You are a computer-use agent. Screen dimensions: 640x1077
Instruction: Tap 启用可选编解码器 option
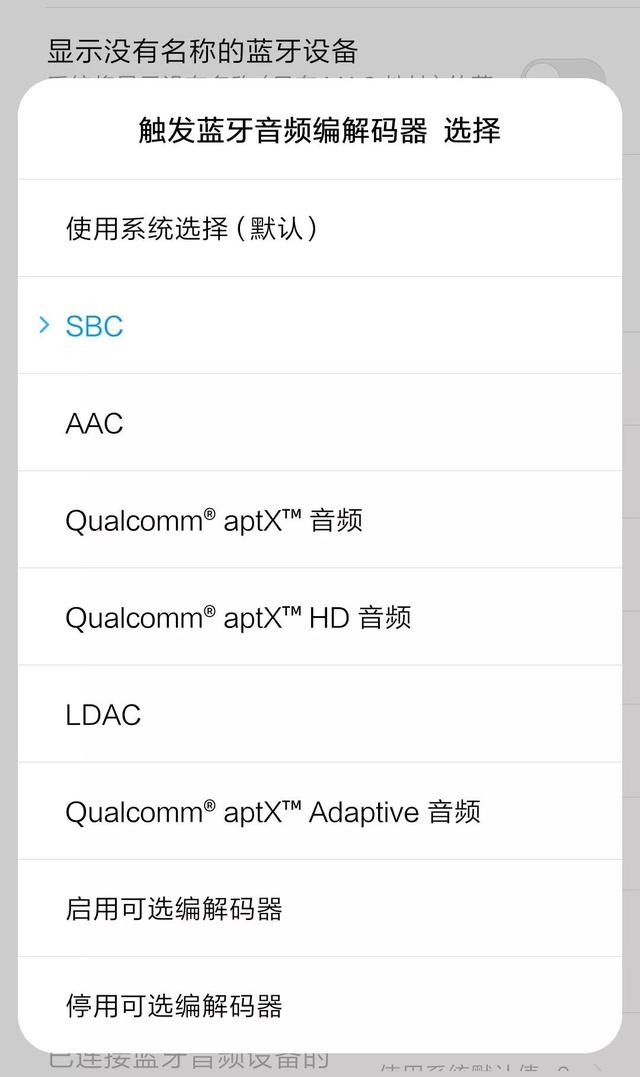coord(174,908)
